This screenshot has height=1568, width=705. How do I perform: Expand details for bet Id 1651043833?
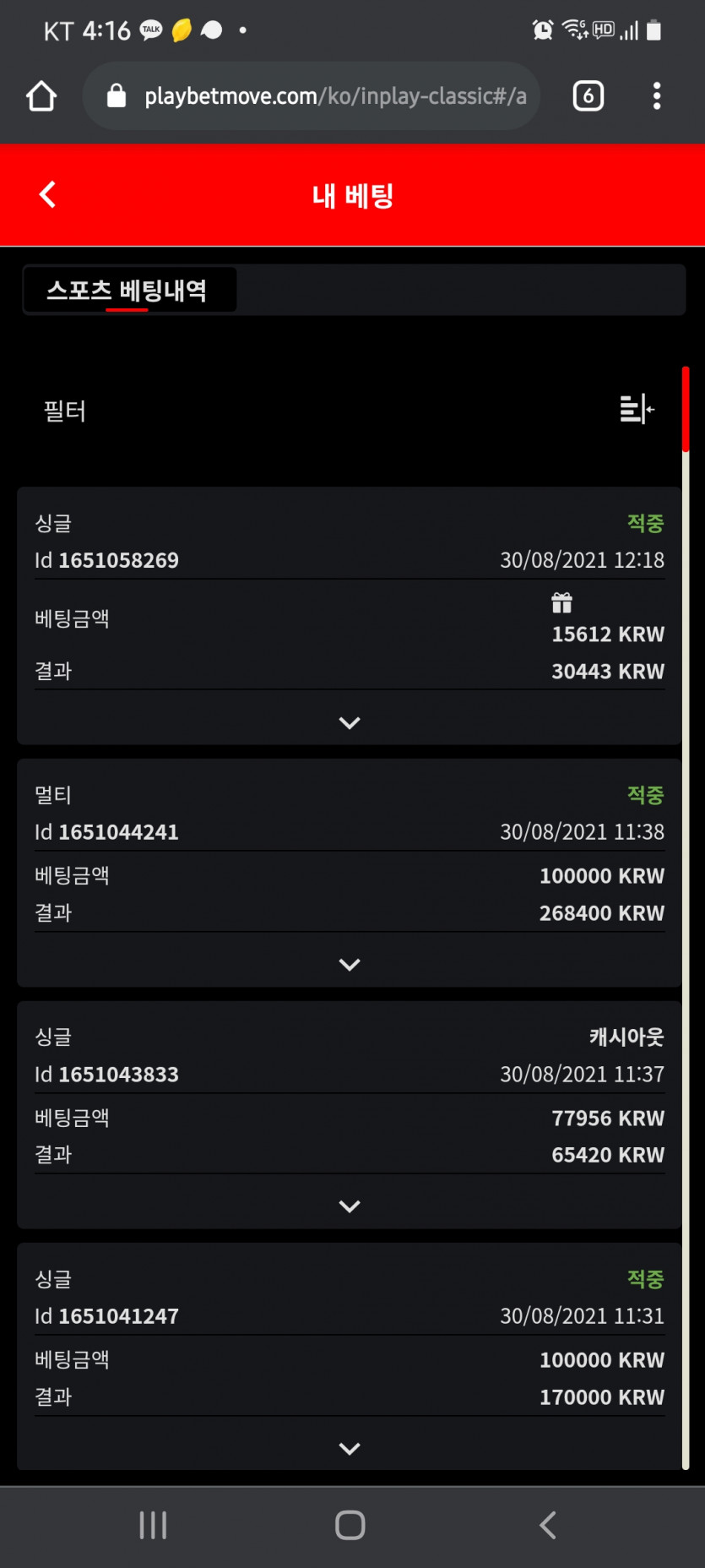pos(349,1206)
